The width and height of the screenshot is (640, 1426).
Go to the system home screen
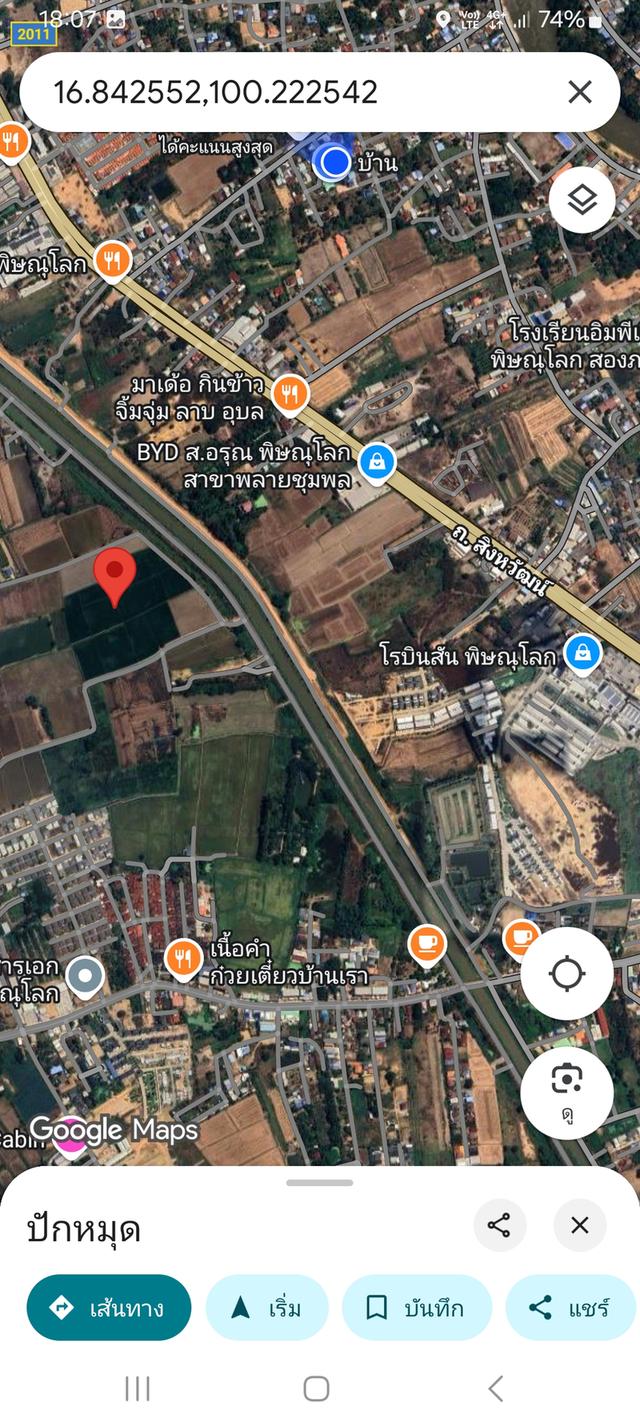click(x=316, y=1388)
